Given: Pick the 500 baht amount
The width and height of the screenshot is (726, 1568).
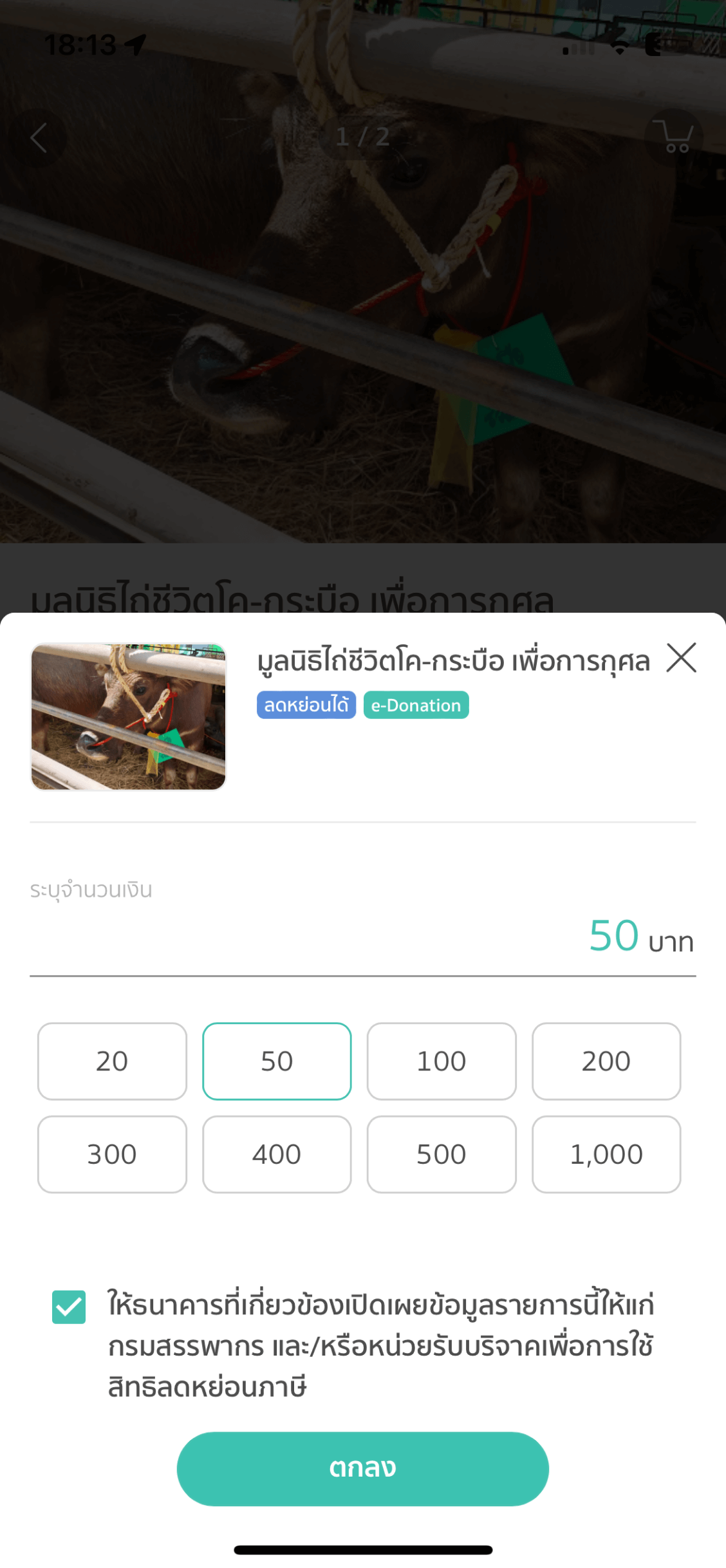Looking at the screenshot, I should click(x=442, y=1154).
